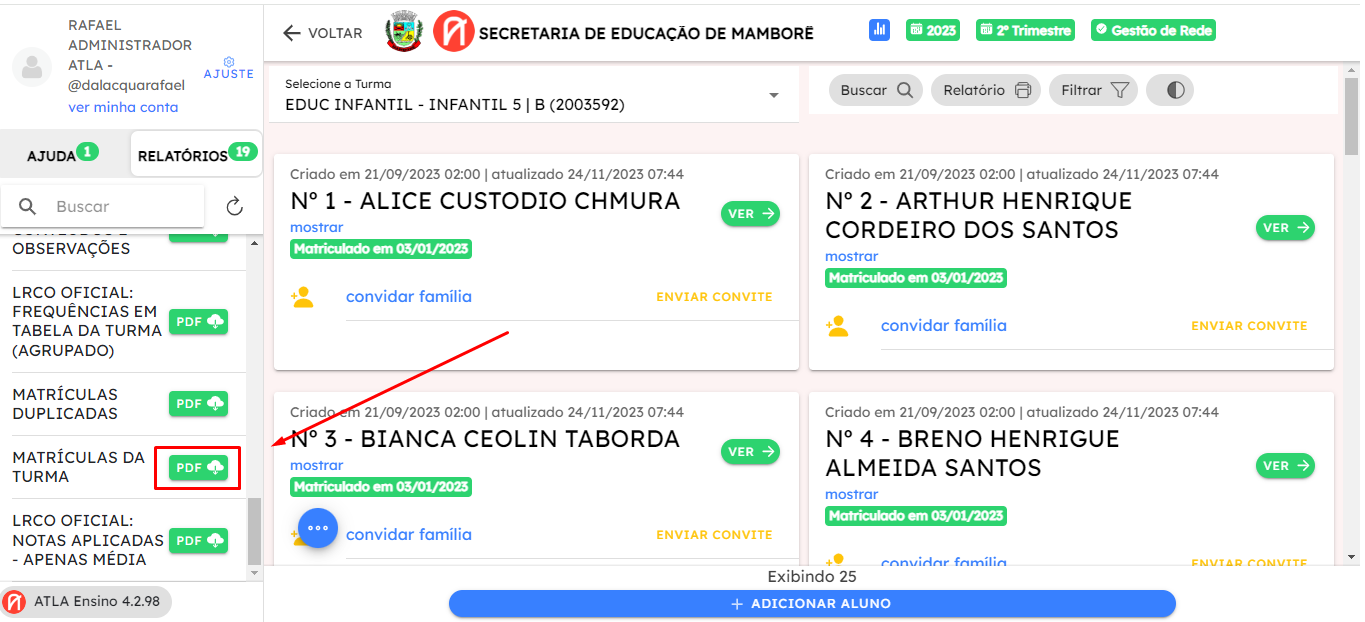Image resolution: width=1365 pixels, height=622 pixels.
Task: Tap 'mostrar' under Bianca Ceolin Taborda
Action: [316, 465]
